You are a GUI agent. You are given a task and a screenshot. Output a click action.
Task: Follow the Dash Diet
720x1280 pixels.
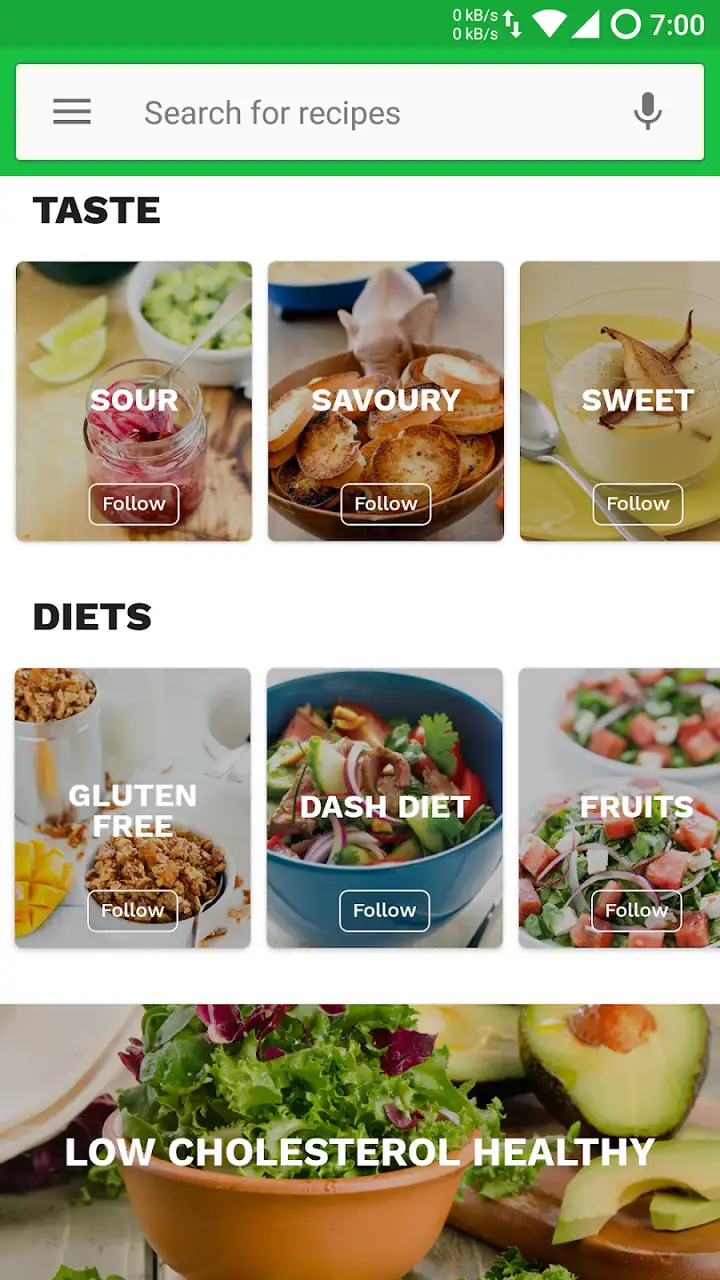click(385, 911)
